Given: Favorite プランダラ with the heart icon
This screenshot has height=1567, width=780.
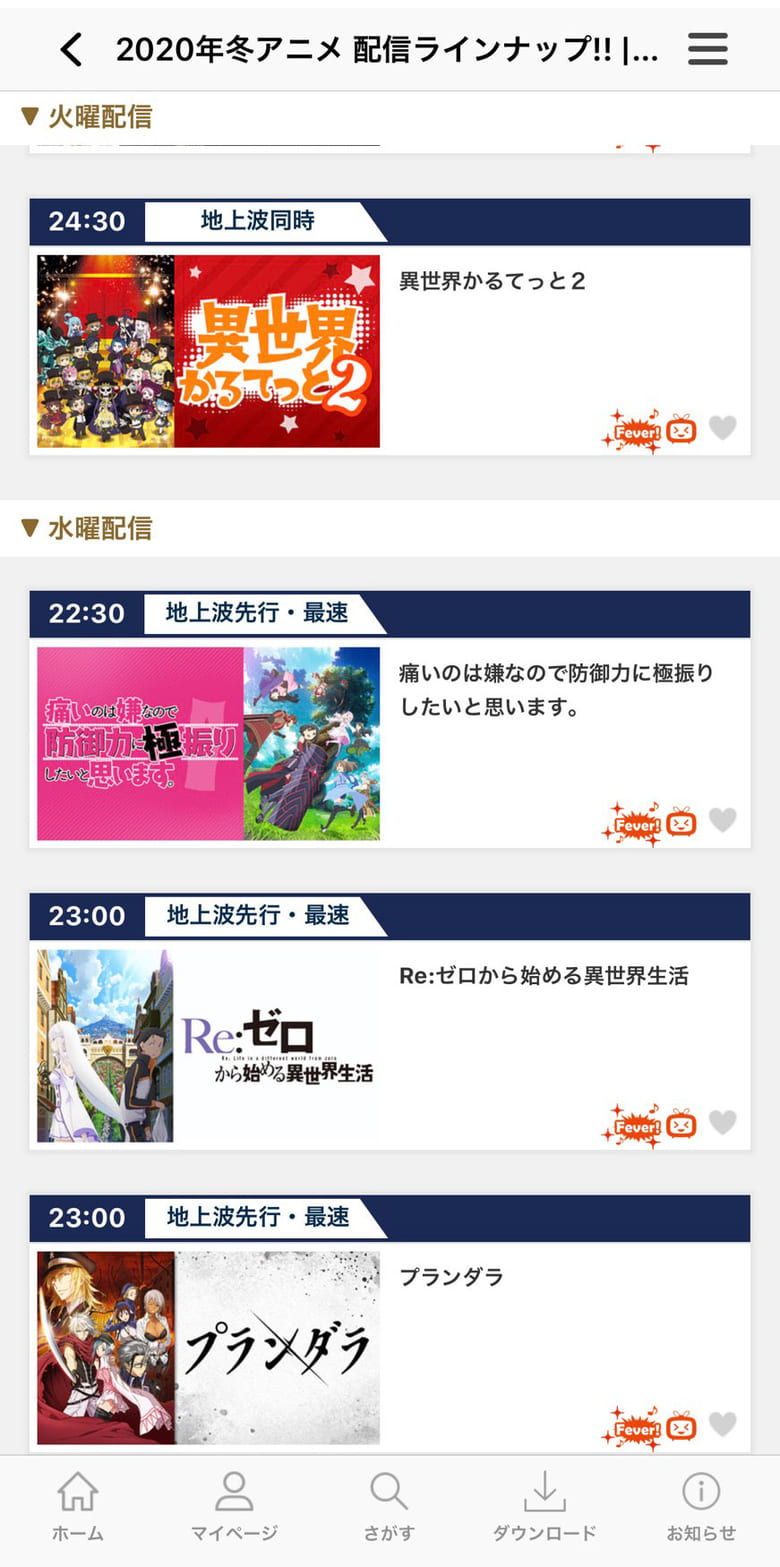Looking at the screenshot, I should [722, 1424].
